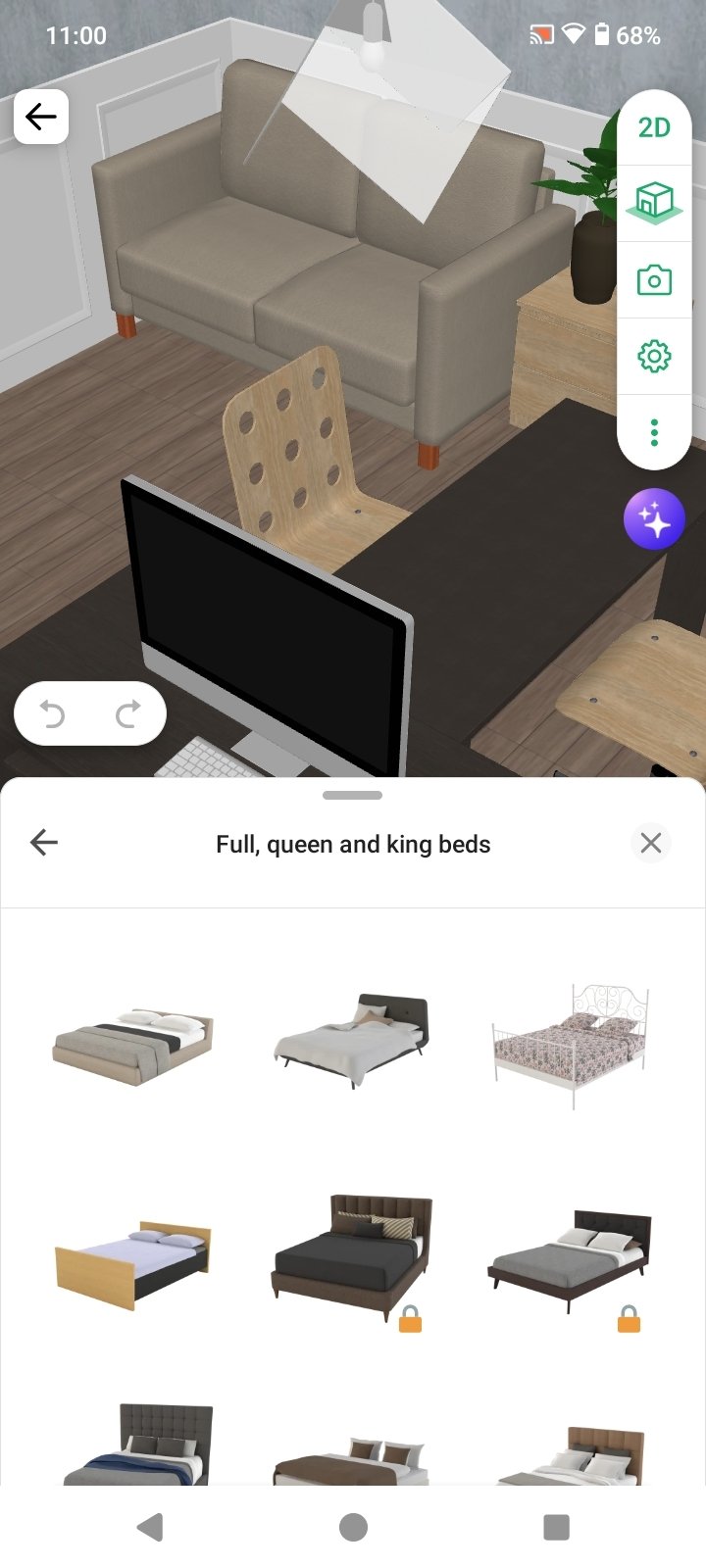Select the 3D view cube icon

click(654, 203)
